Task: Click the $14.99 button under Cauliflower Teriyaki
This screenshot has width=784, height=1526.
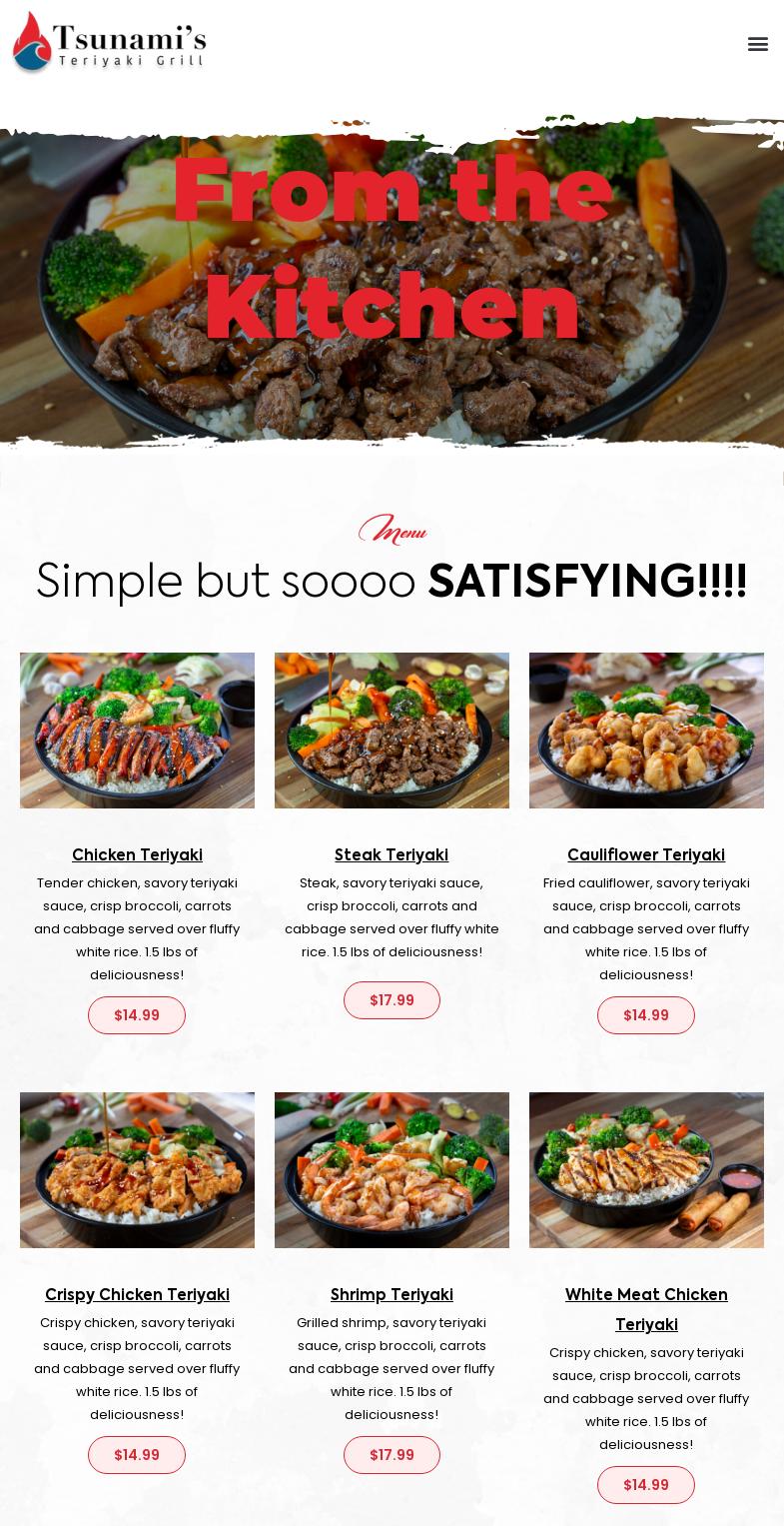Action: [646, 1014]
